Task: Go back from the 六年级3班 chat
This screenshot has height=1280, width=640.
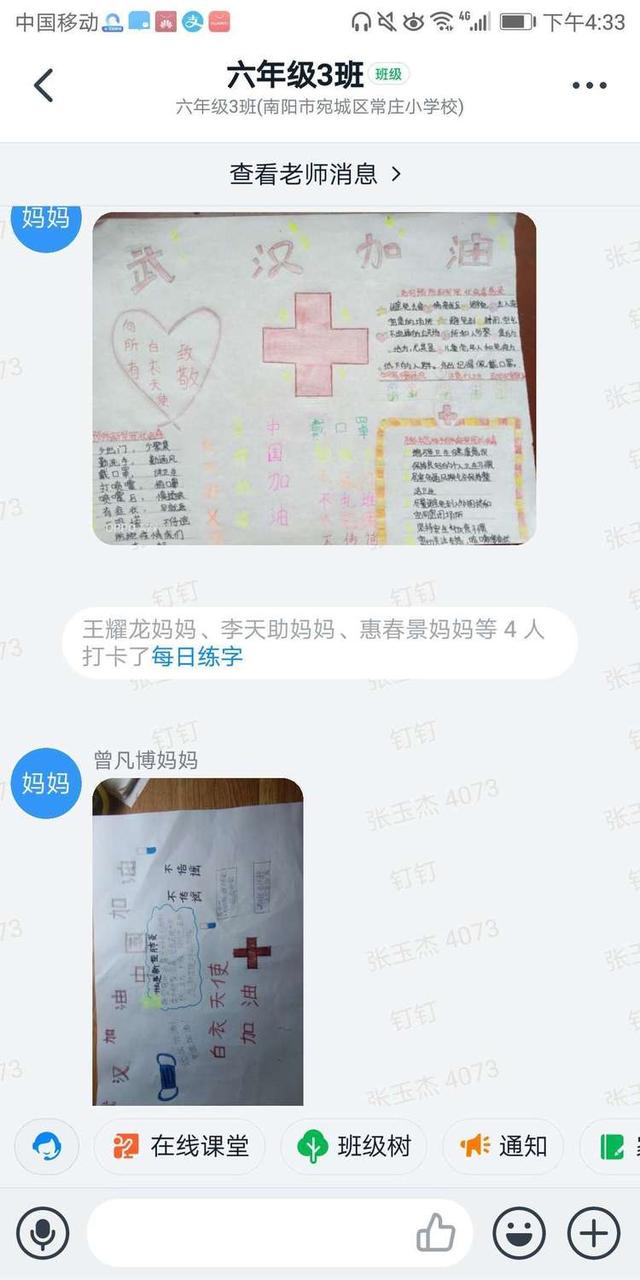Action: [43, 86]
